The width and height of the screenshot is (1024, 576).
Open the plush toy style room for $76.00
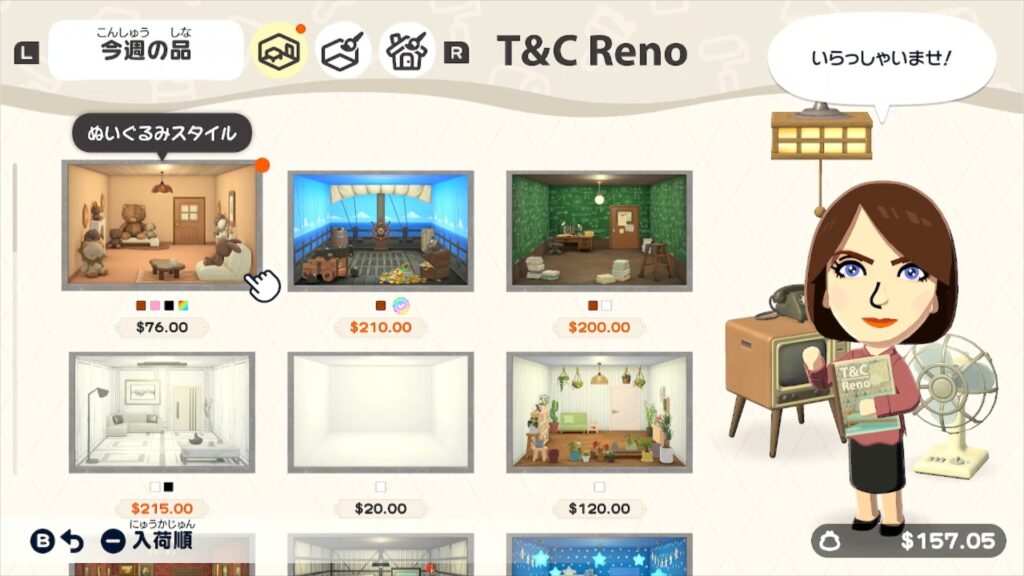tap(161, 226)
